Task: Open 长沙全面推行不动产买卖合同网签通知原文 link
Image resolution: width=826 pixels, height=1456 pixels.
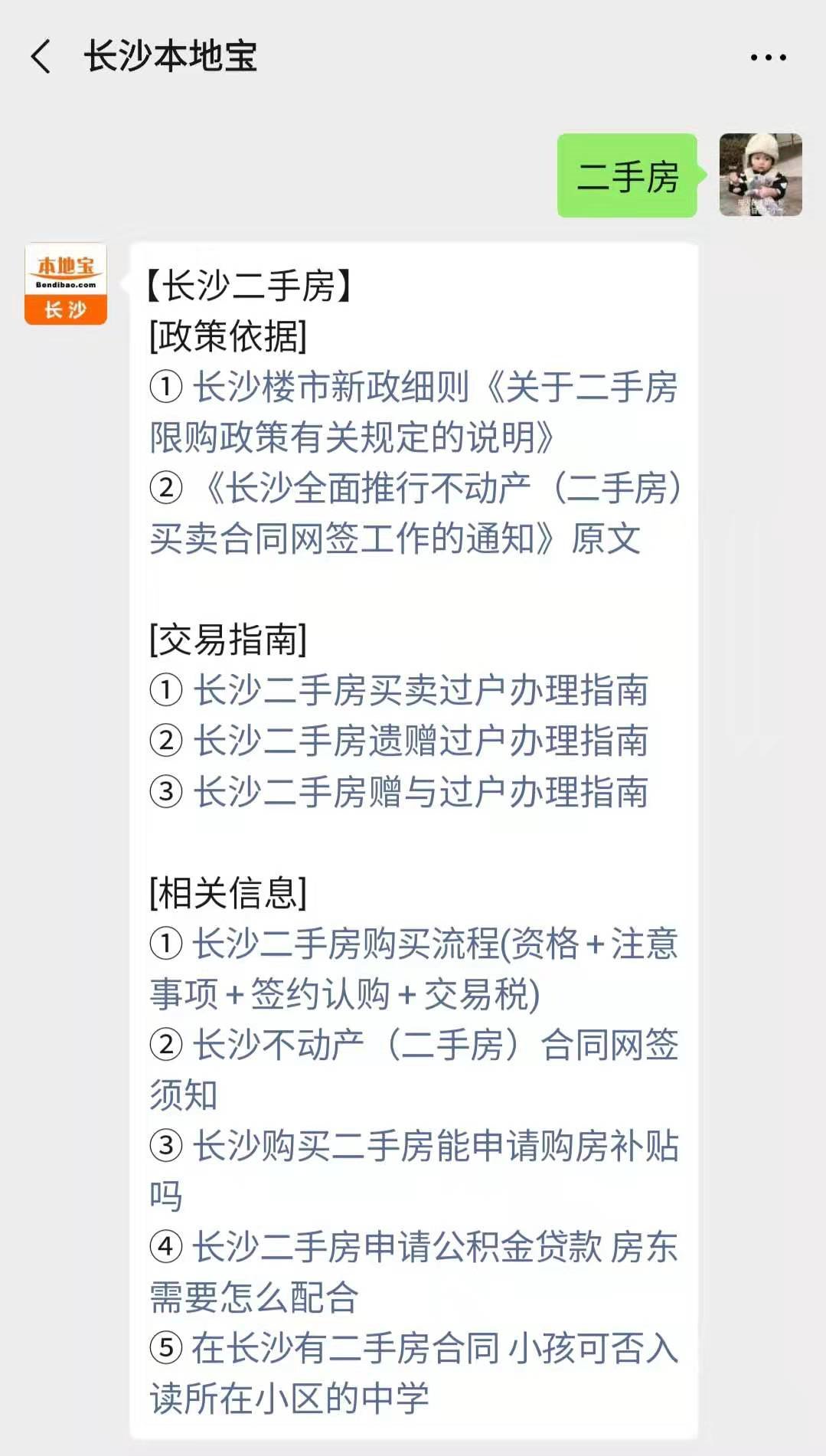Action: 413,513
